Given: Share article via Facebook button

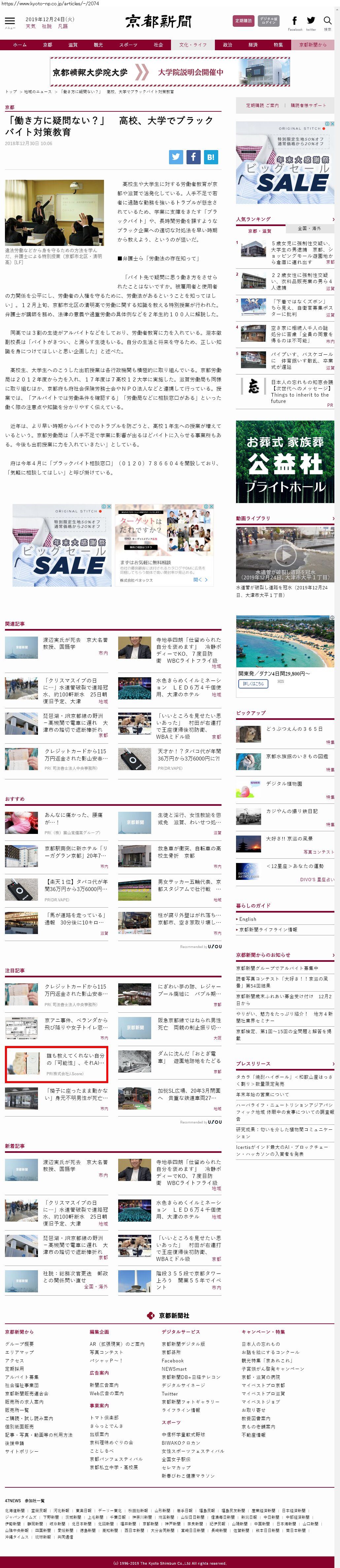Looking at the screenshot, I should click(x=193, y=156).
